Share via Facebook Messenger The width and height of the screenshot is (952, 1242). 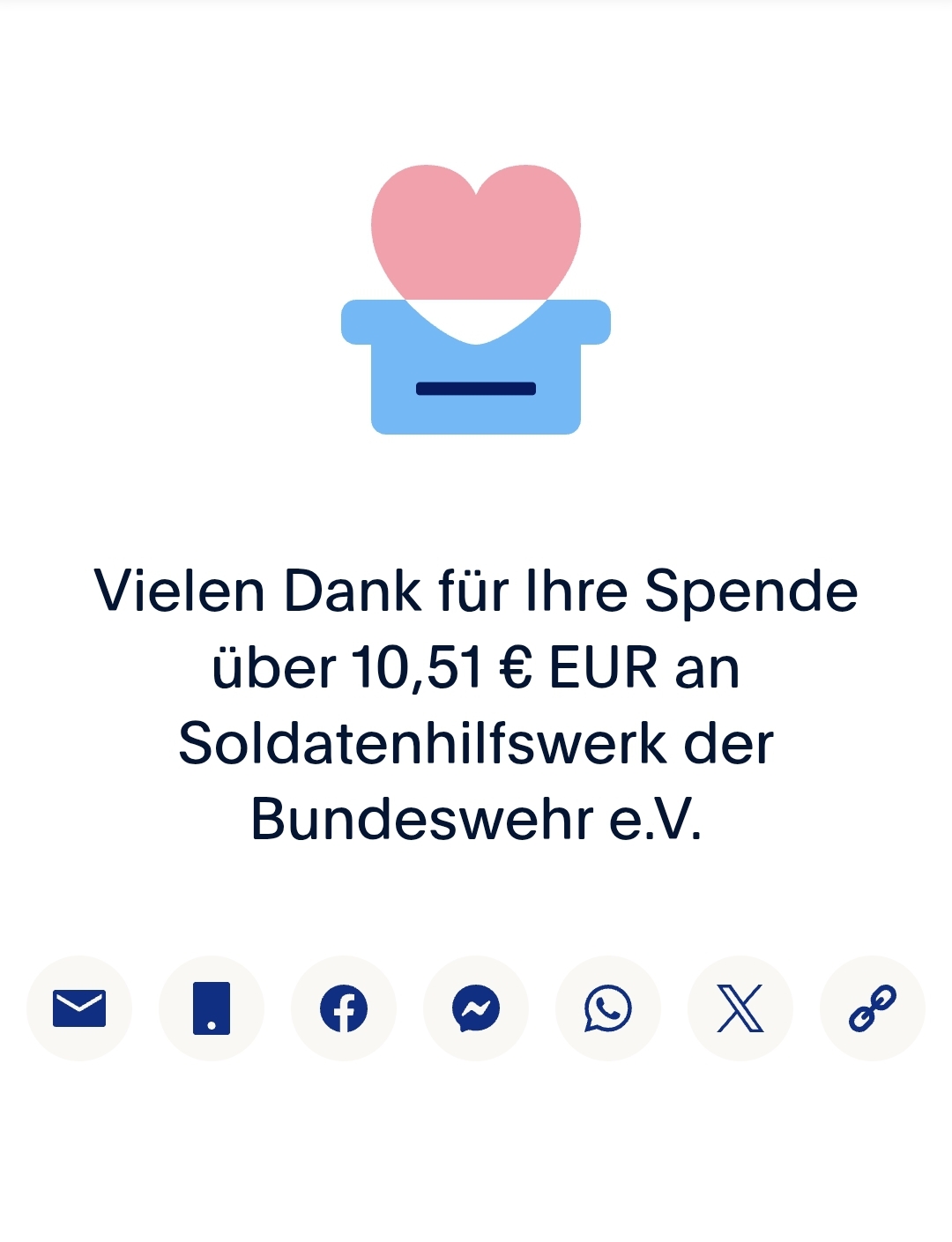[476, 1008]
